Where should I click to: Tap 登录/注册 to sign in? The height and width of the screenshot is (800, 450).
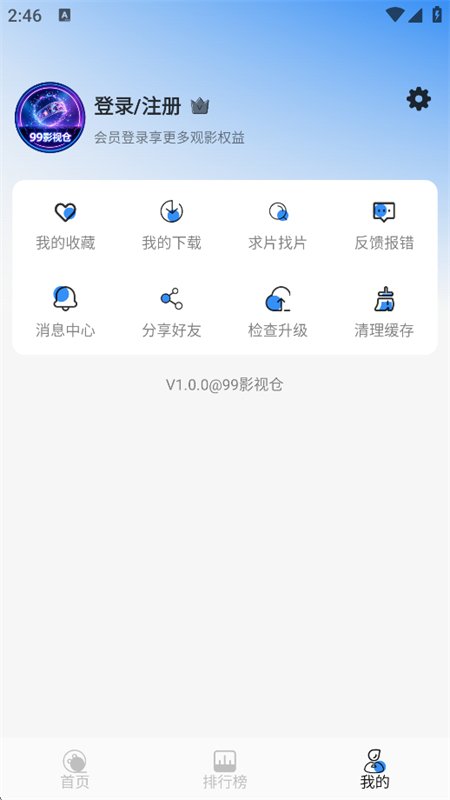tap(137, 107)
